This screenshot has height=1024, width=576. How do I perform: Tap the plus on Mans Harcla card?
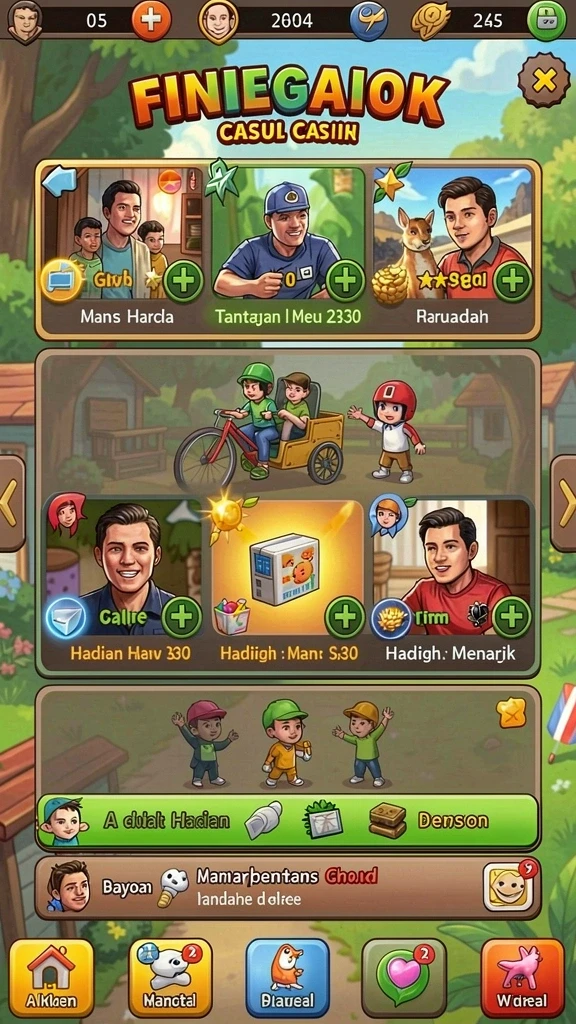click(184, 281)
